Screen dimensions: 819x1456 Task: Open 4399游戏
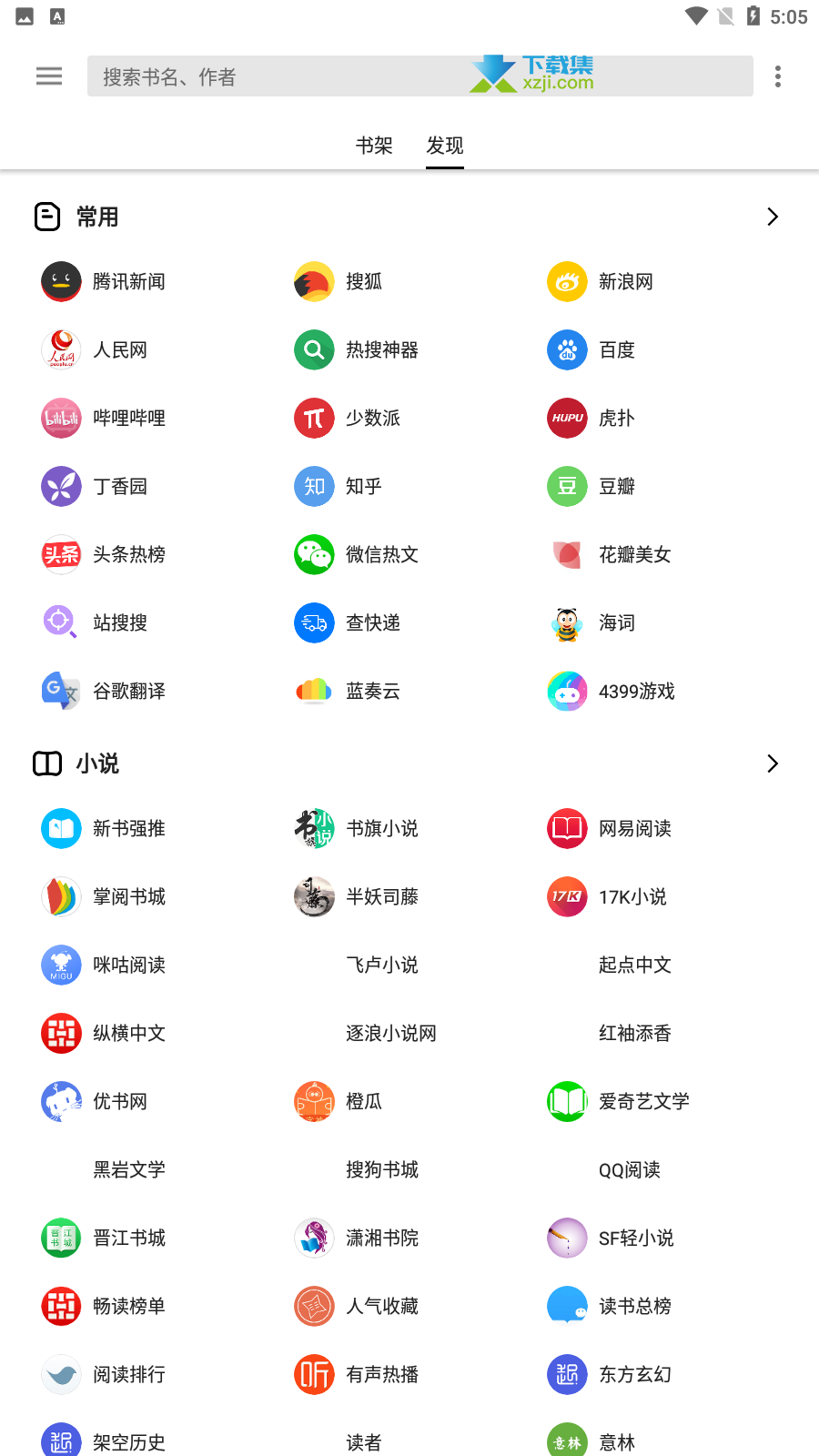(612, 691)
